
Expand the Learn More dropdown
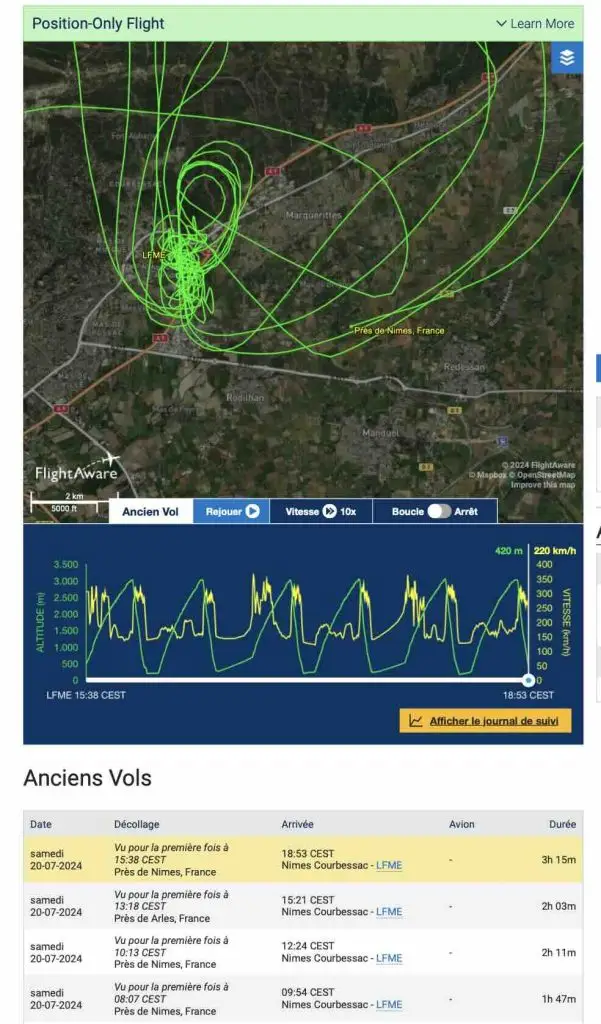coord(535,23)
